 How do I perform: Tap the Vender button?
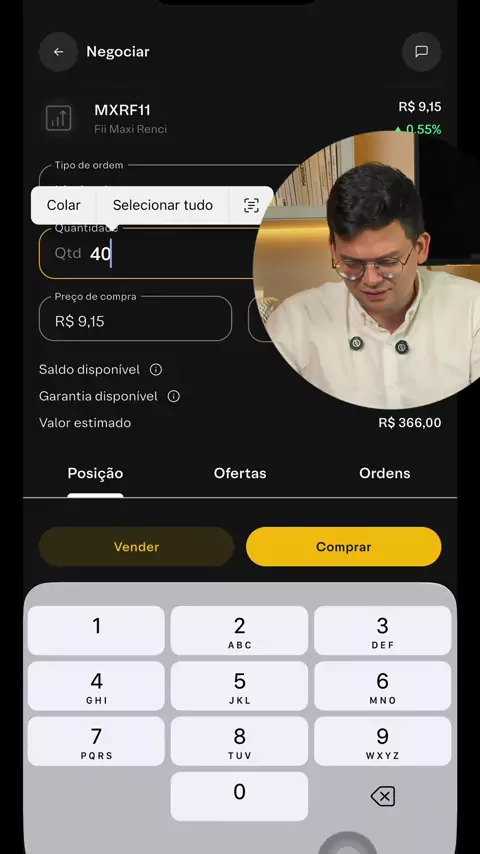136,547
